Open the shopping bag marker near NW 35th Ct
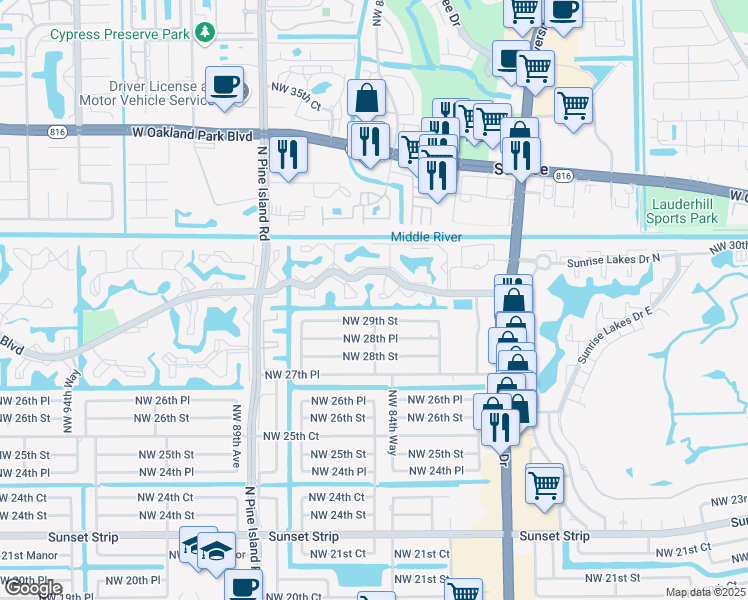 tap(367, 100)
